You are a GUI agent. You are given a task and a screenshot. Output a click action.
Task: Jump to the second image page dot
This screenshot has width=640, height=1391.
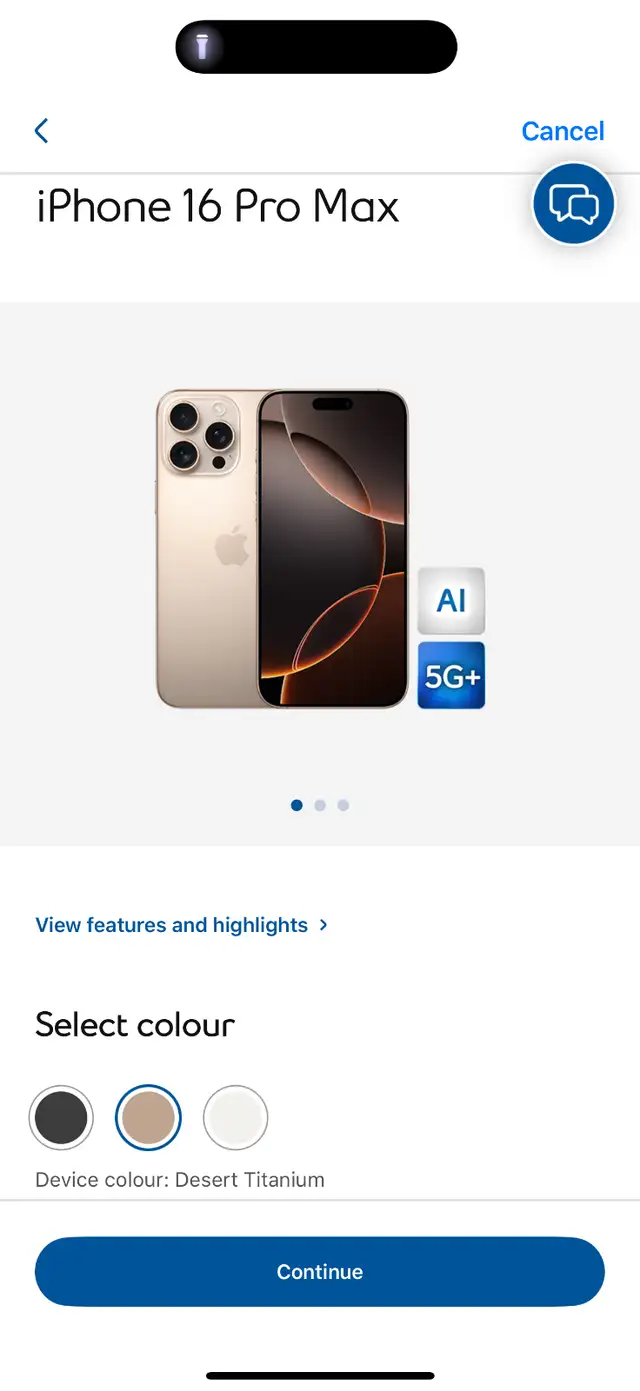pyautogui.click(x=320, y=805)
